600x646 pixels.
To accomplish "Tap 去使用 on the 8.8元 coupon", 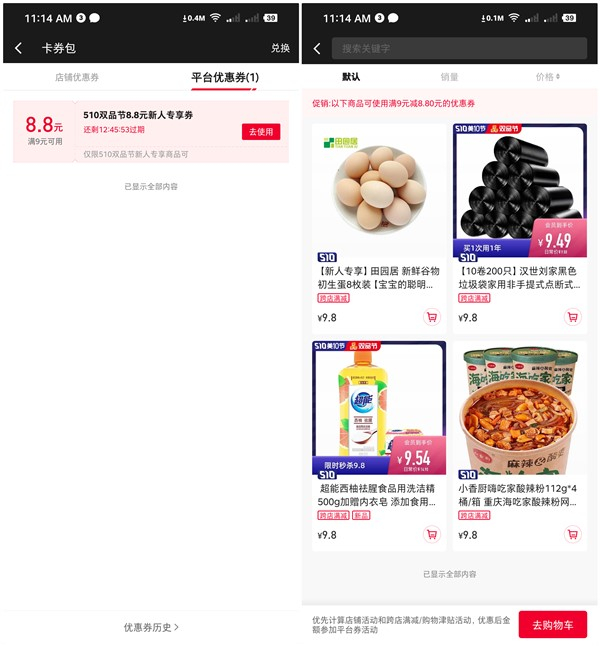I will [x=261, y=132].
